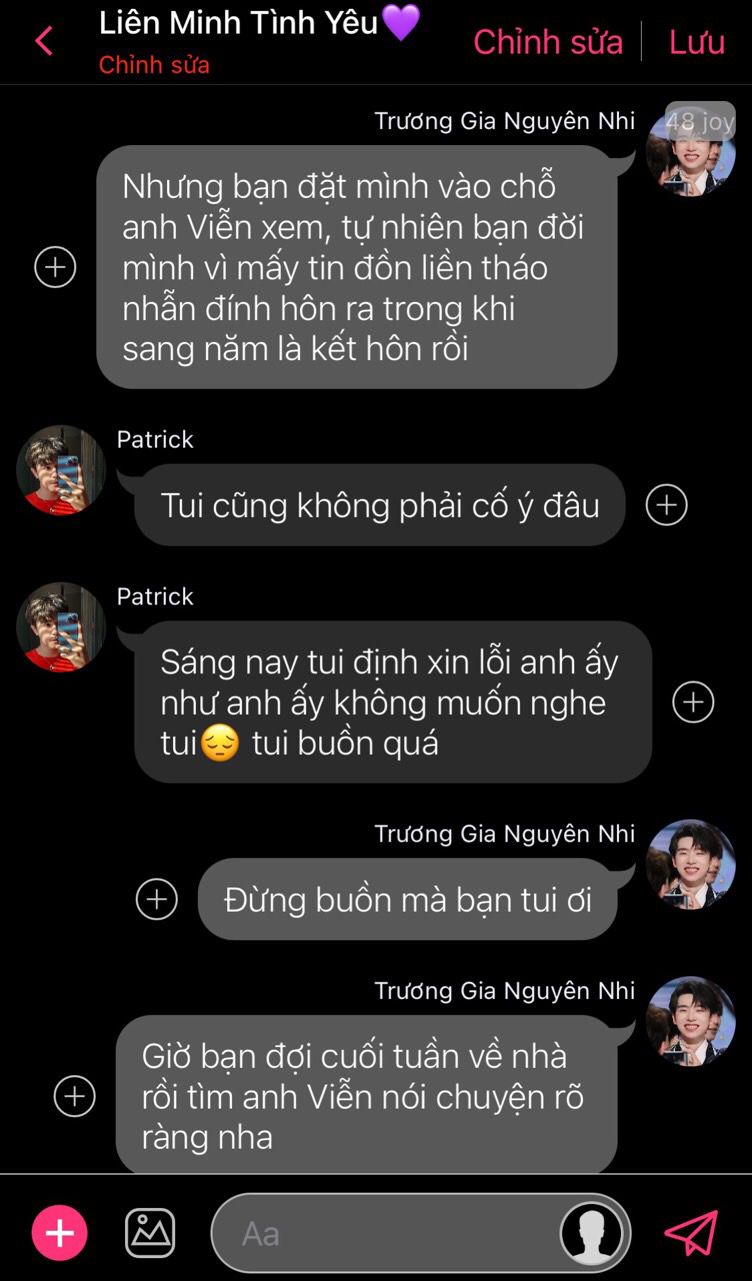752x1281 pixels.
Task: Tap the plus beside "Nhưng bạn đặt mình" message
Action: [x=55, y=267]
